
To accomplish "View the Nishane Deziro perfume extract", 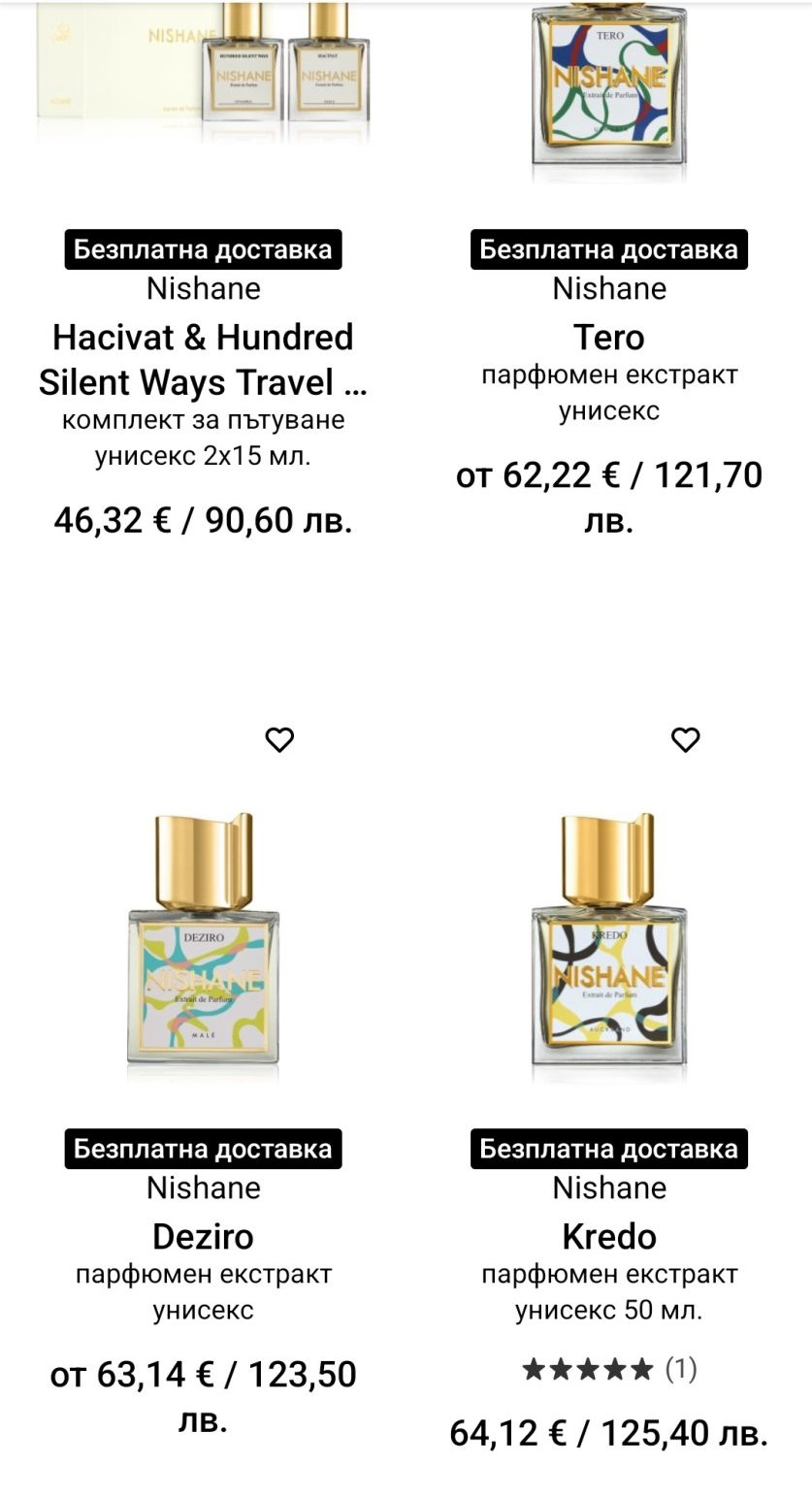I will coord(203,1236).
